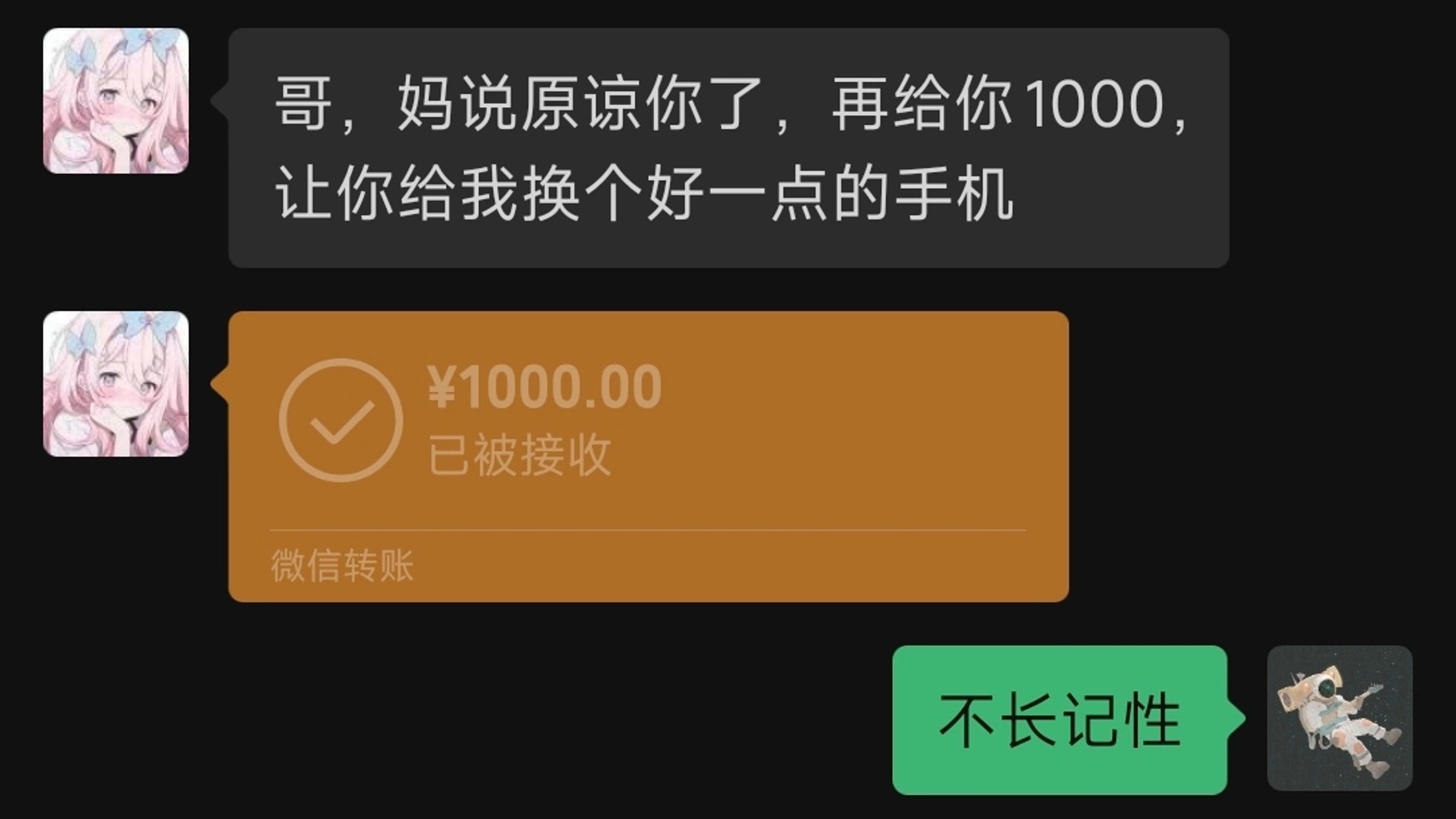Open the pink-haired avatar beside the 妈说原谅你了 message
Image resolution: width=1456 pixels, height=819 pixels.
116,101
